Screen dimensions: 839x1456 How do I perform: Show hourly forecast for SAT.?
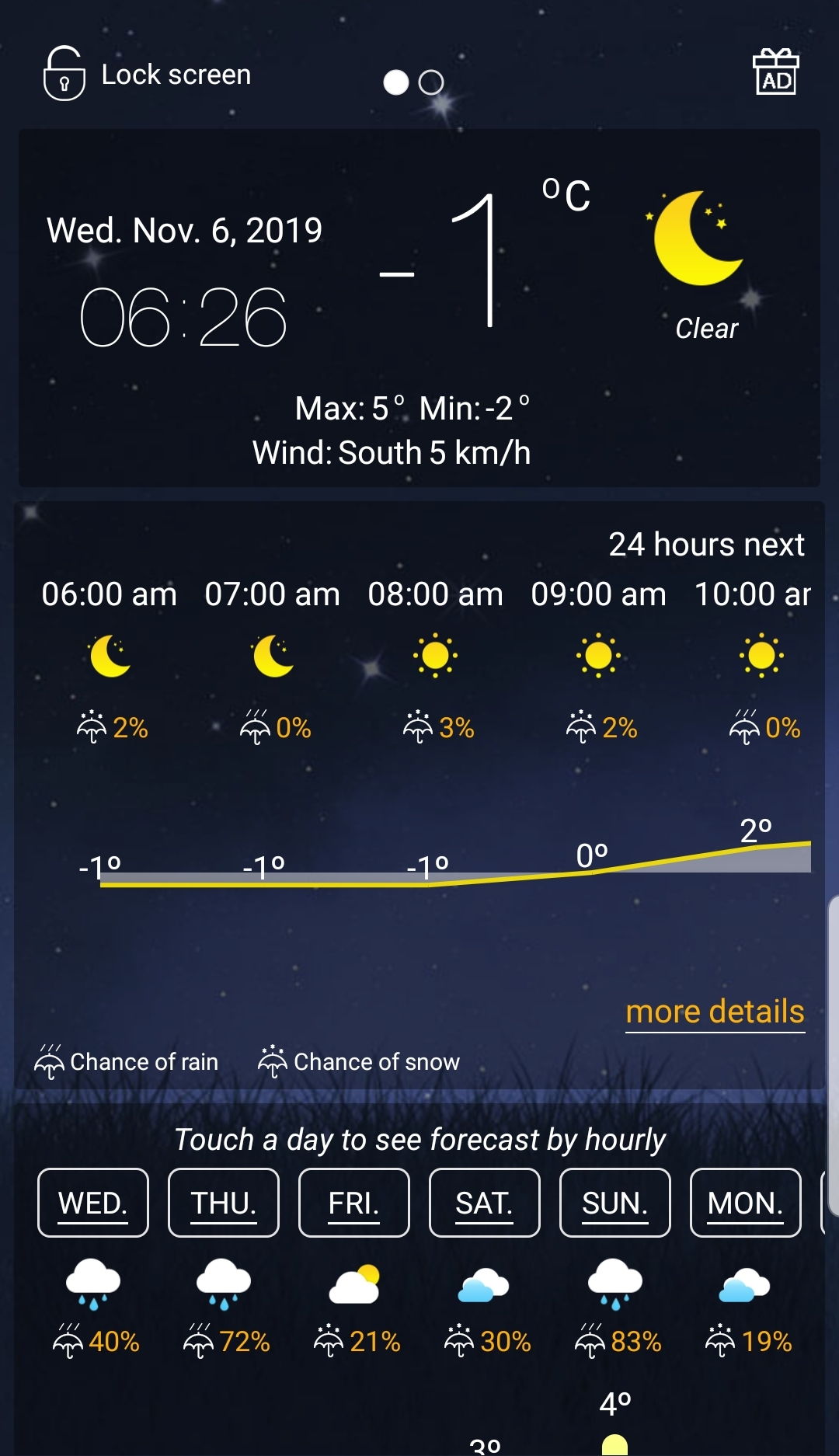click(485, 1203)
